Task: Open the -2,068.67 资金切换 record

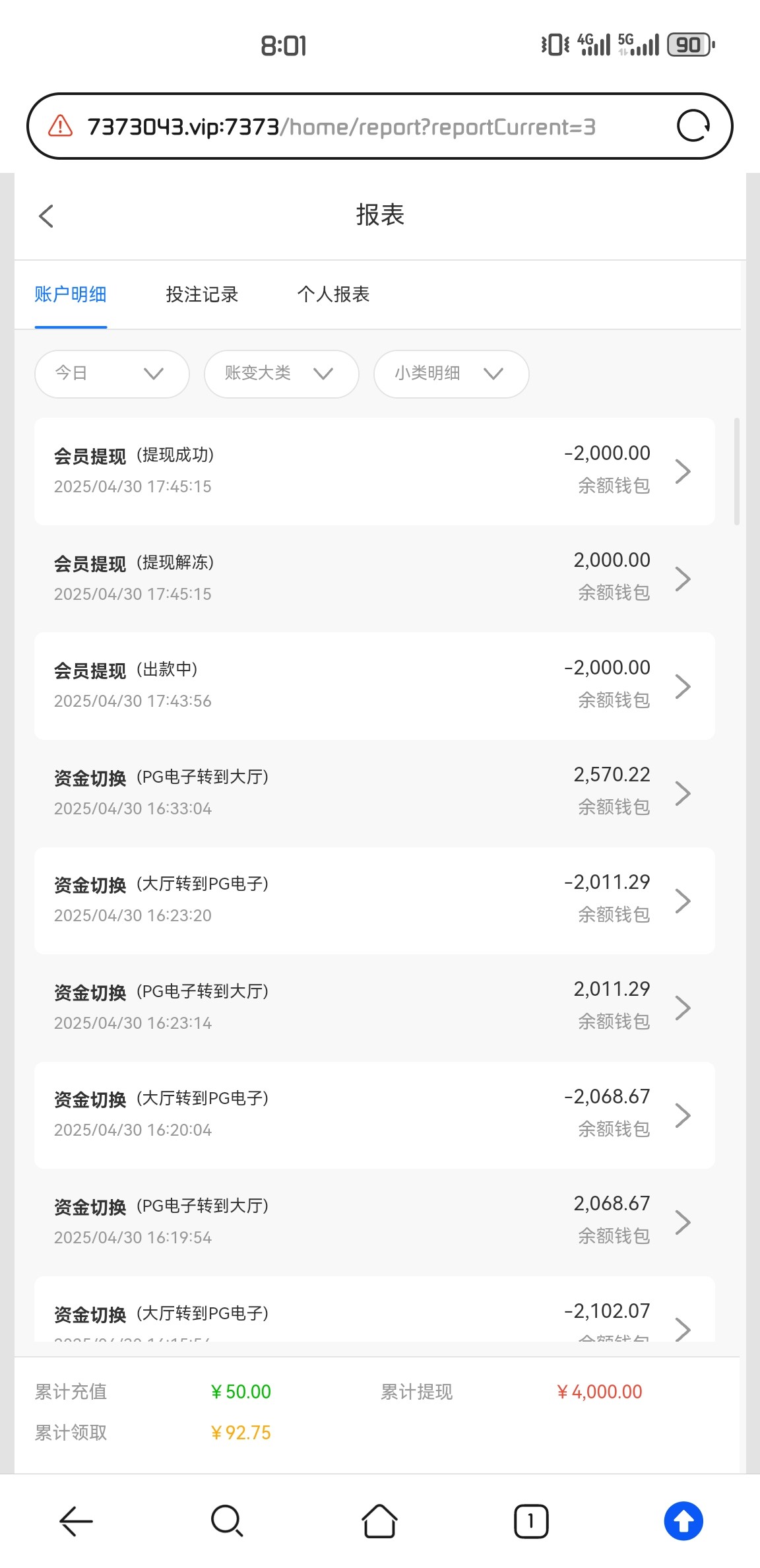Action: (x=374, y=1115)
